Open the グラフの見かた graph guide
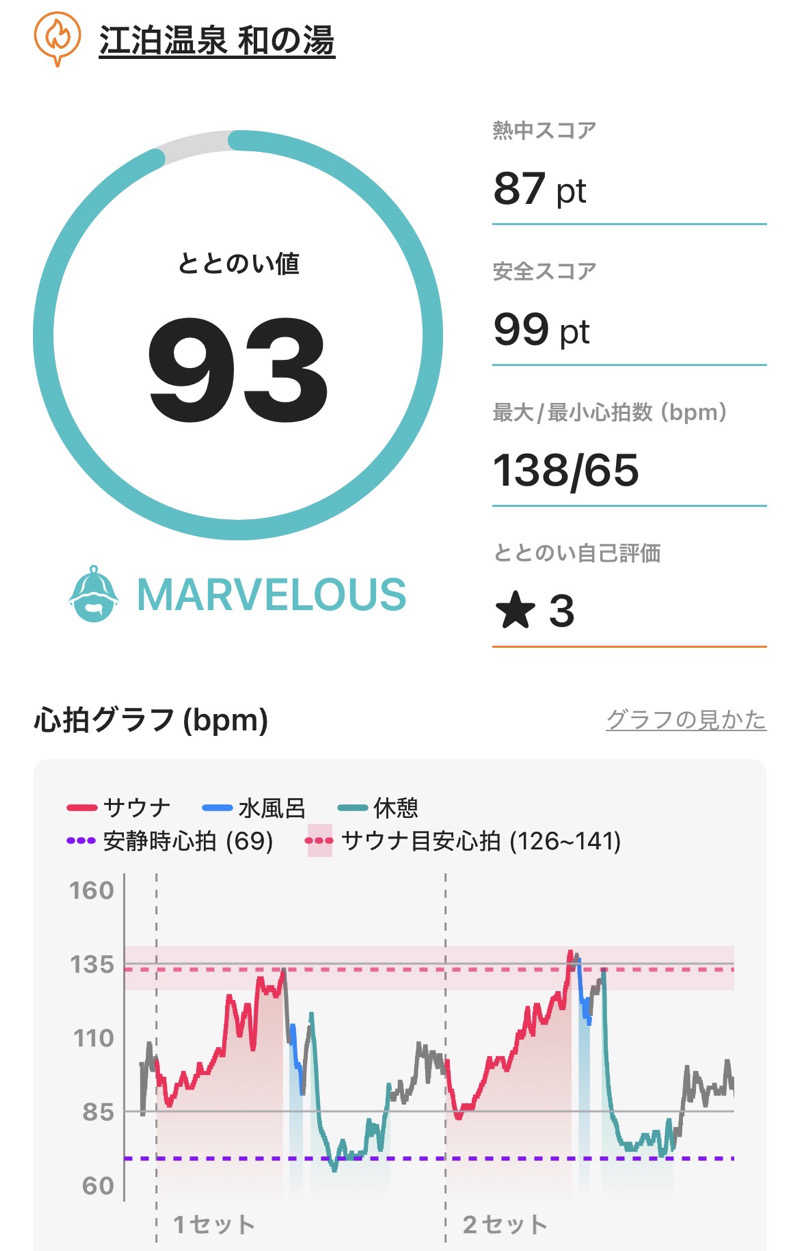Viewport: 800px width, 1251px height. click(x=686, y=720)
